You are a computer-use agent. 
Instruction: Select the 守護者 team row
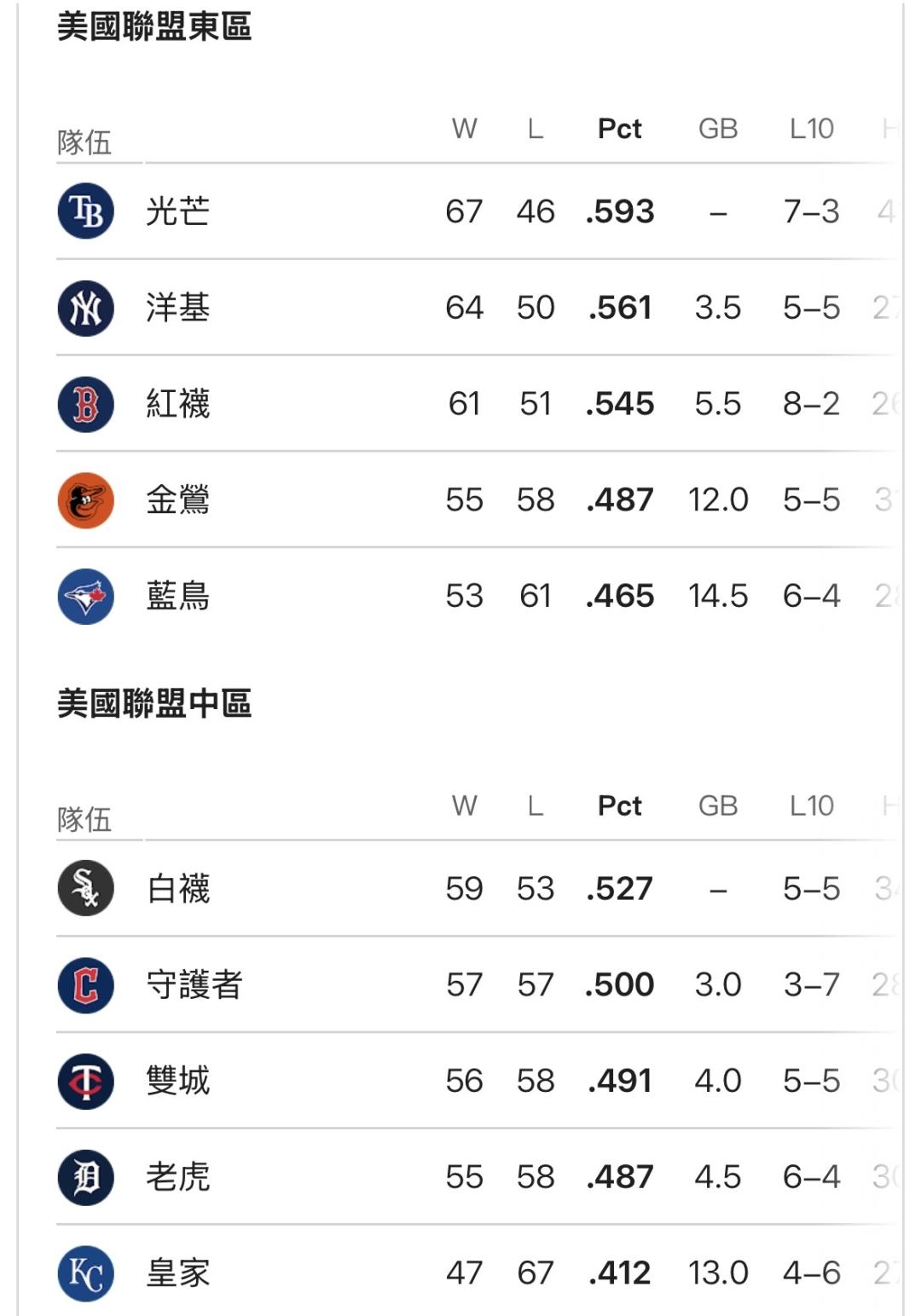(478, 985)
